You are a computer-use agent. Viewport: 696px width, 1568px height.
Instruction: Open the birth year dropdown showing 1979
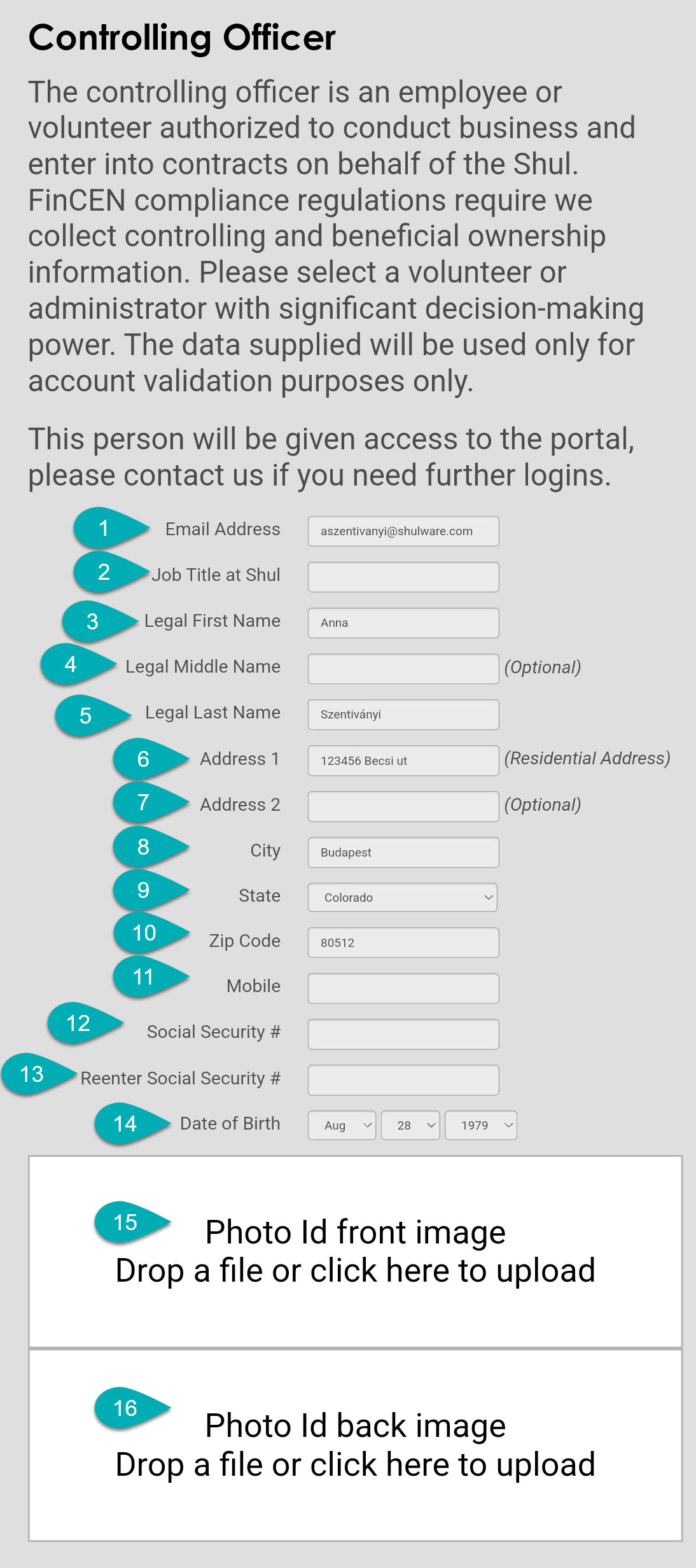point(480,1125)
